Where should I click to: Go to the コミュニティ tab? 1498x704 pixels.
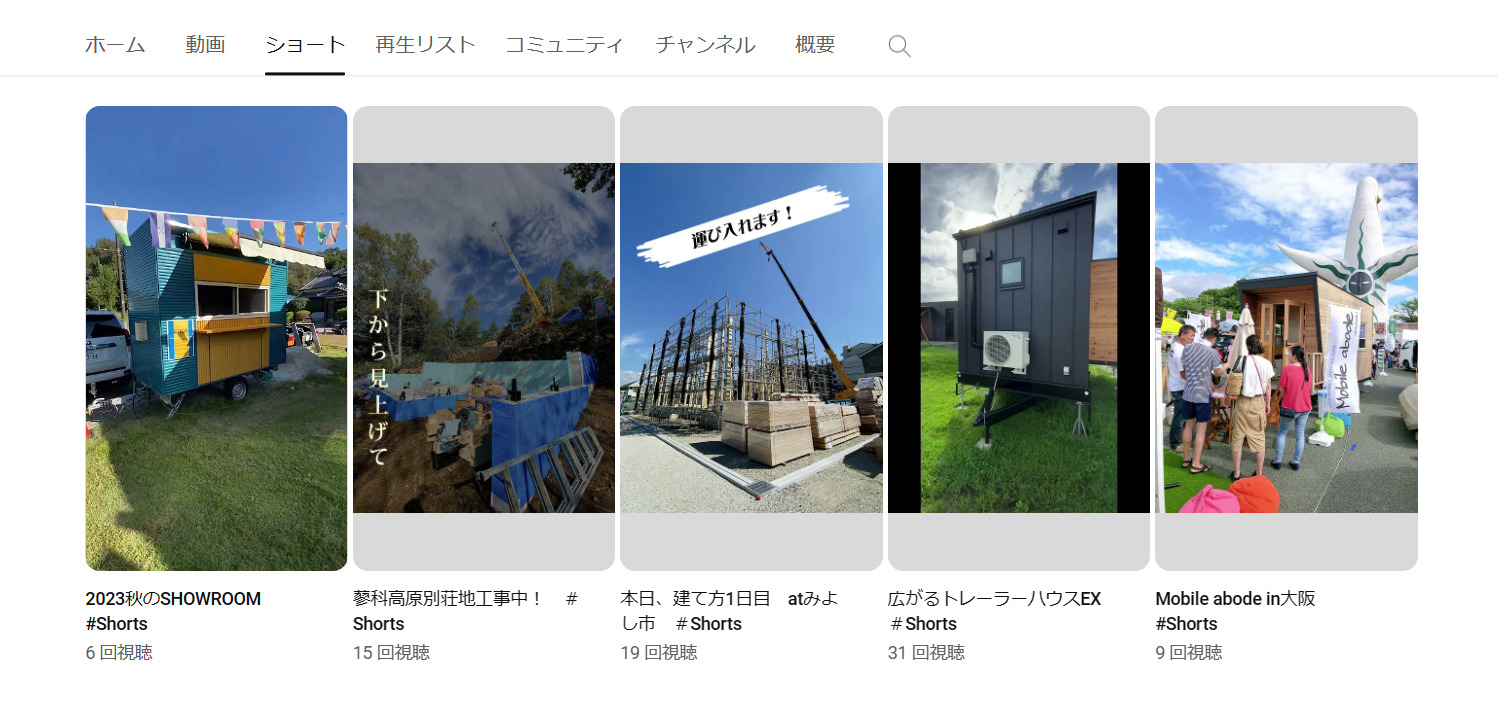point(564,45)
